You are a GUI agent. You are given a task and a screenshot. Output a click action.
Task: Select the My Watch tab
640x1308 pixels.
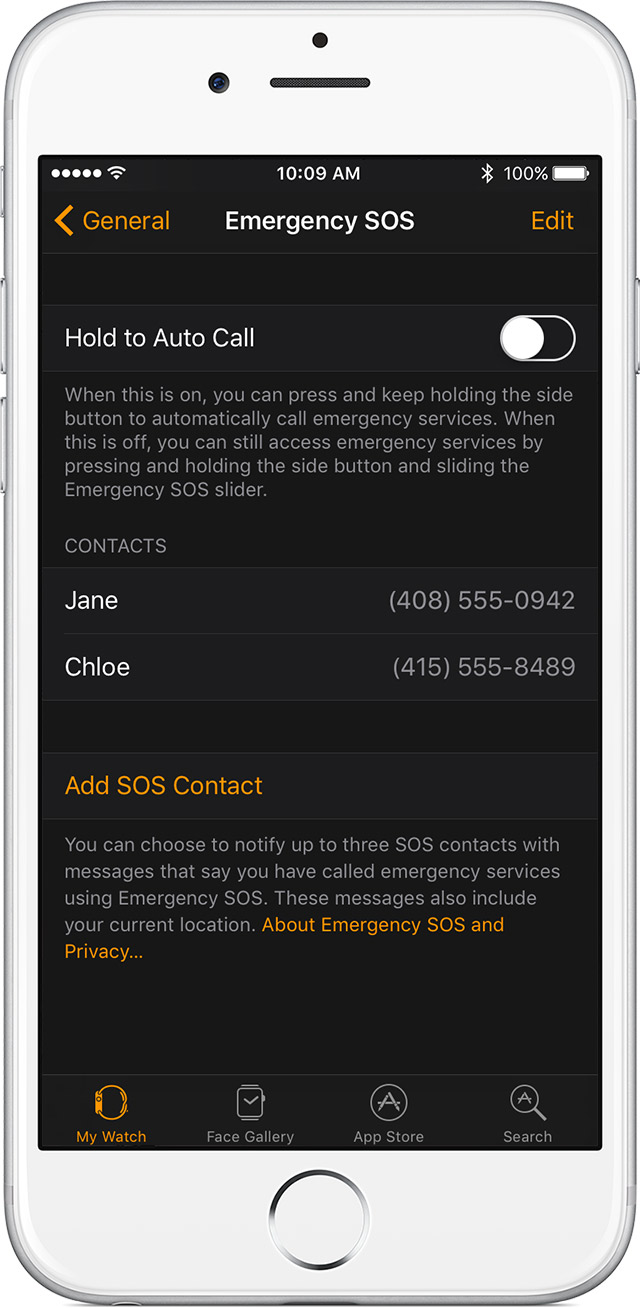click(x=111, y=1113)
